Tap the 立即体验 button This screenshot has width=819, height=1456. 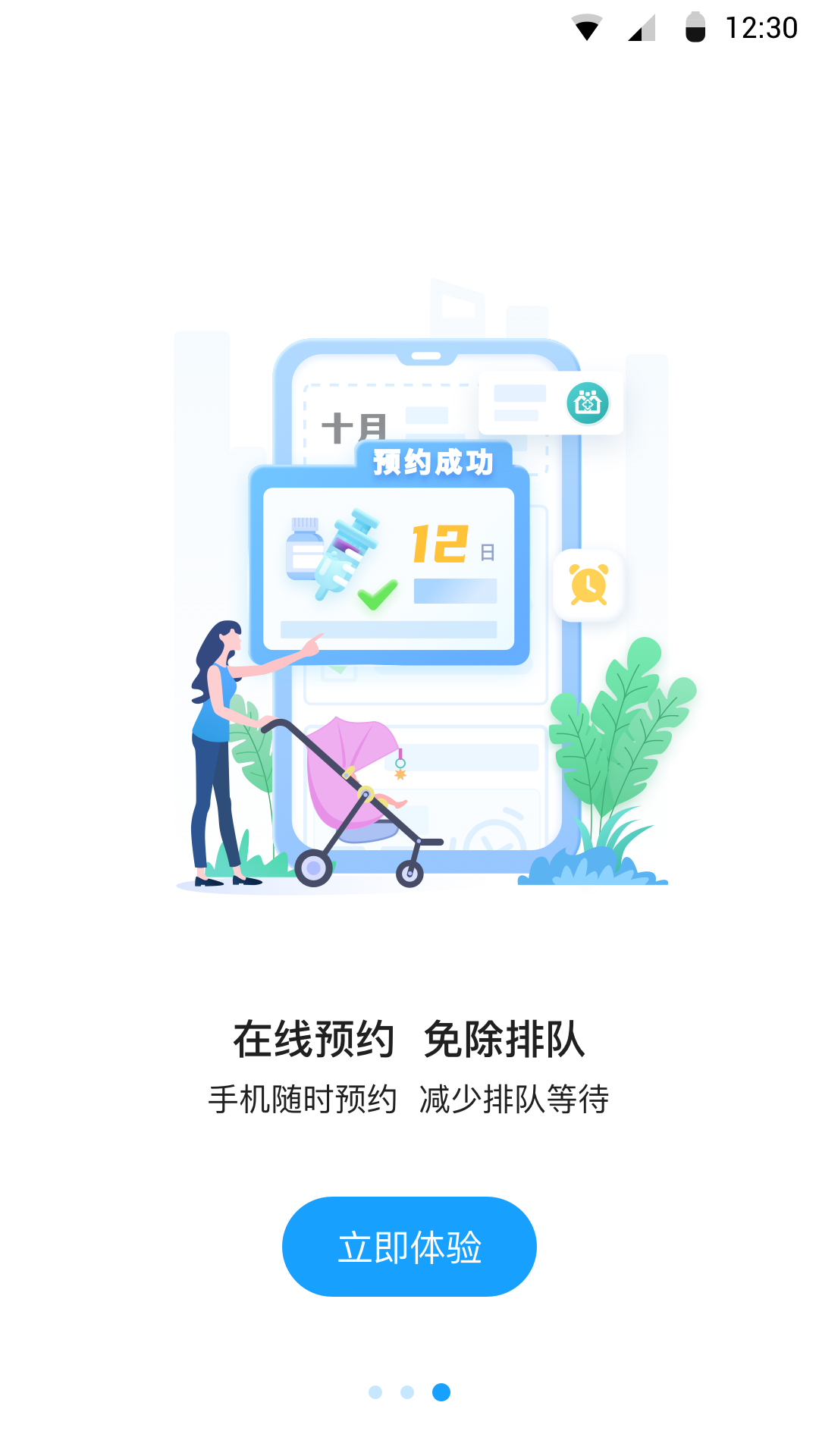pos(409,1247)
